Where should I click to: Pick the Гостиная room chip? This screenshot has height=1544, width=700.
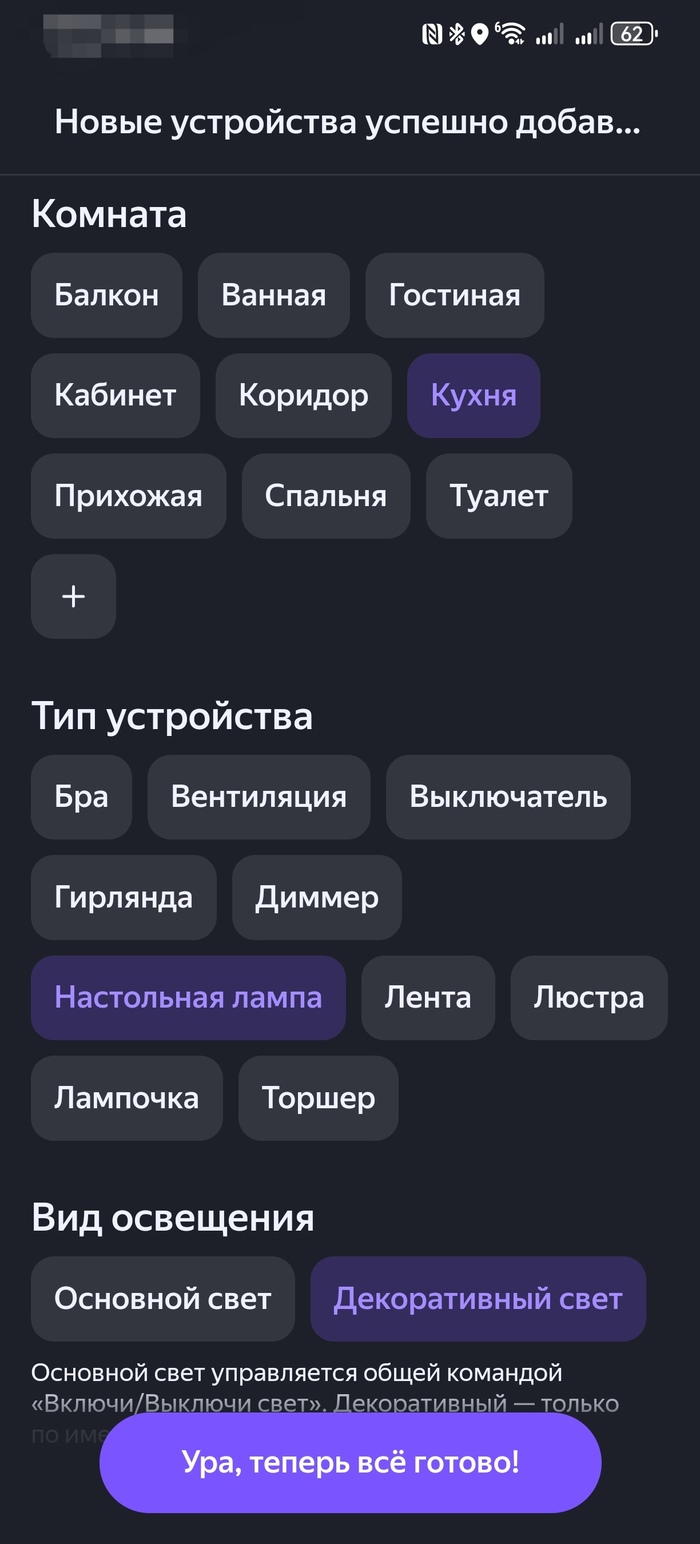click(x=454, y=295)
